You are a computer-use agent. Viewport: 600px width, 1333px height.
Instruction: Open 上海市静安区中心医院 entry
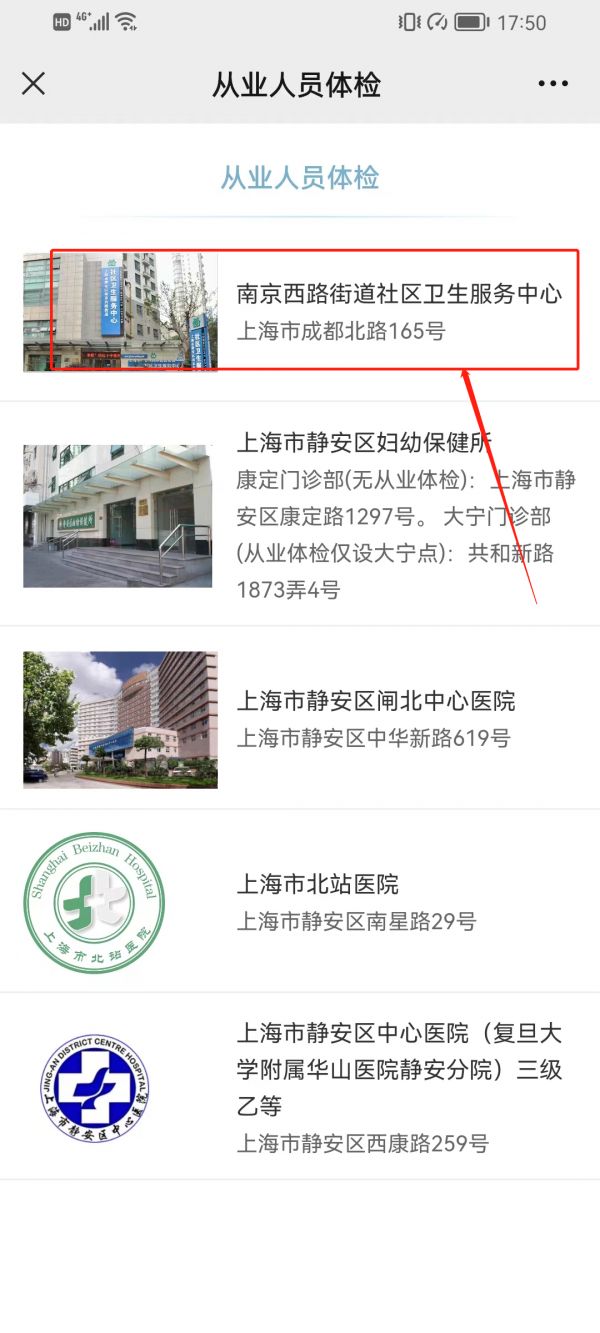click(398, 1070)
